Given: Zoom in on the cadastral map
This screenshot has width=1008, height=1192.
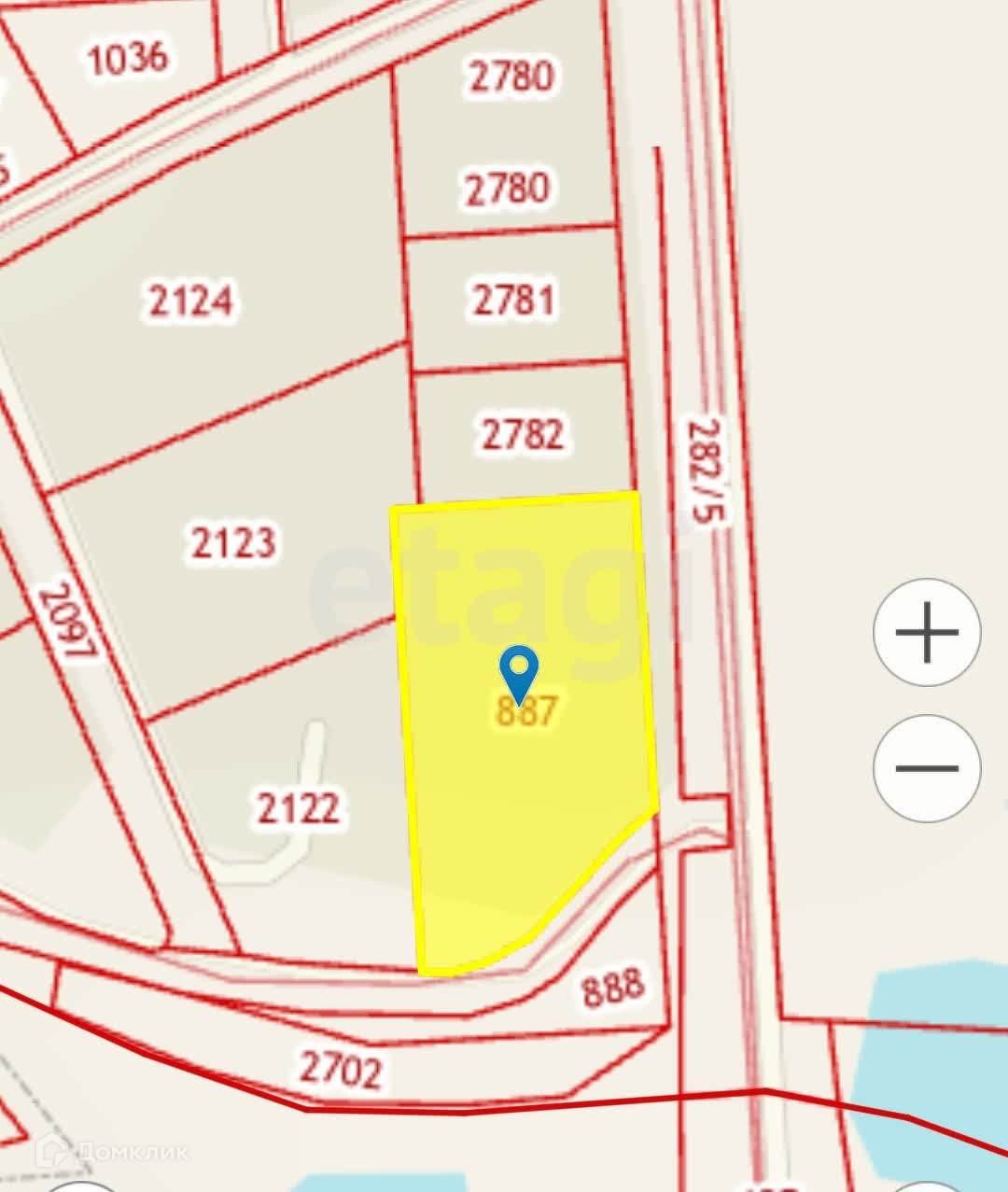Looking at the screenshot, I should tap(927, 632).
